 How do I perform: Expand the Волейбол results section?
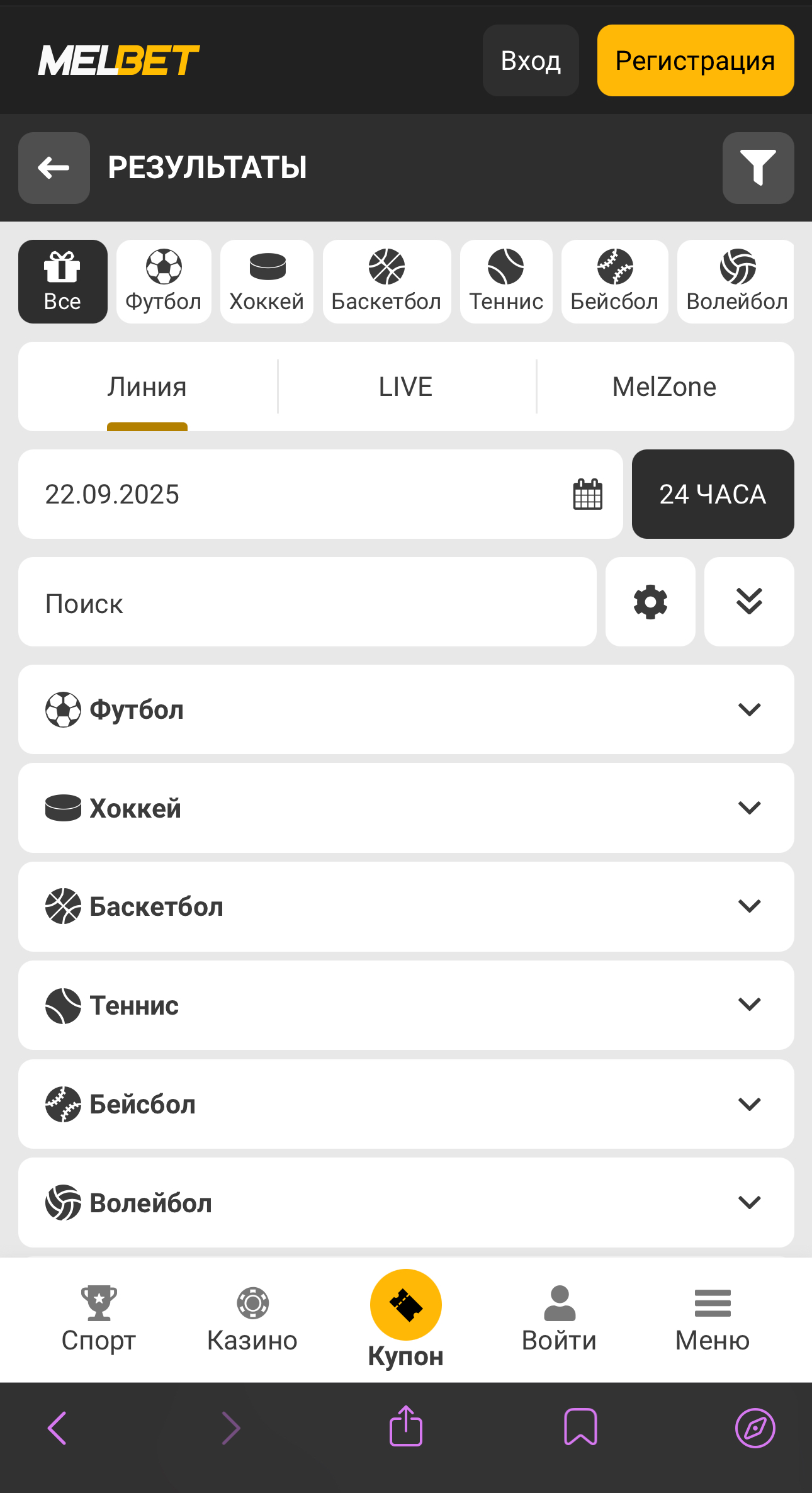[x=406, y=1203]
